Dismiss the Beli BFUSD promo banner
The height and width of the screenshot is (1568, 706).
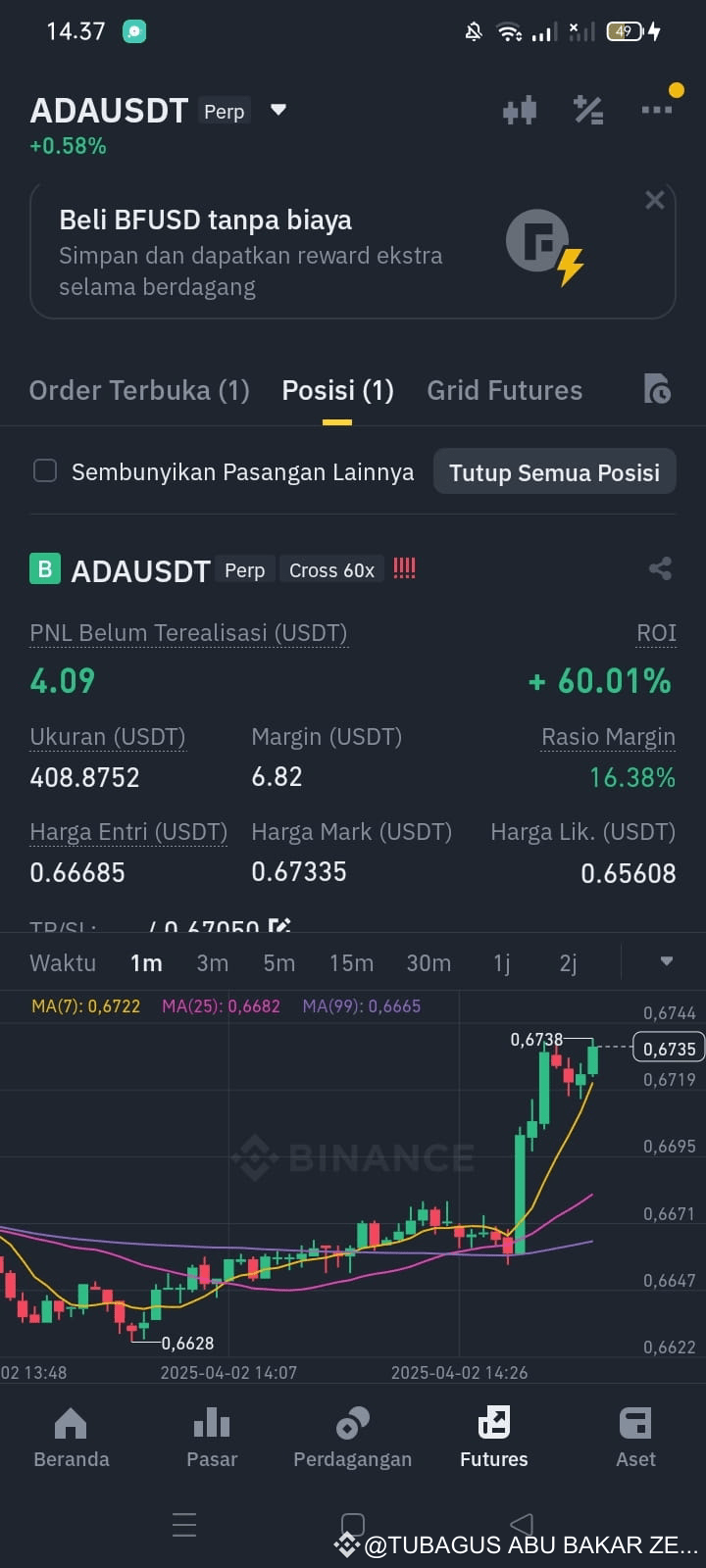pos(654,200)
